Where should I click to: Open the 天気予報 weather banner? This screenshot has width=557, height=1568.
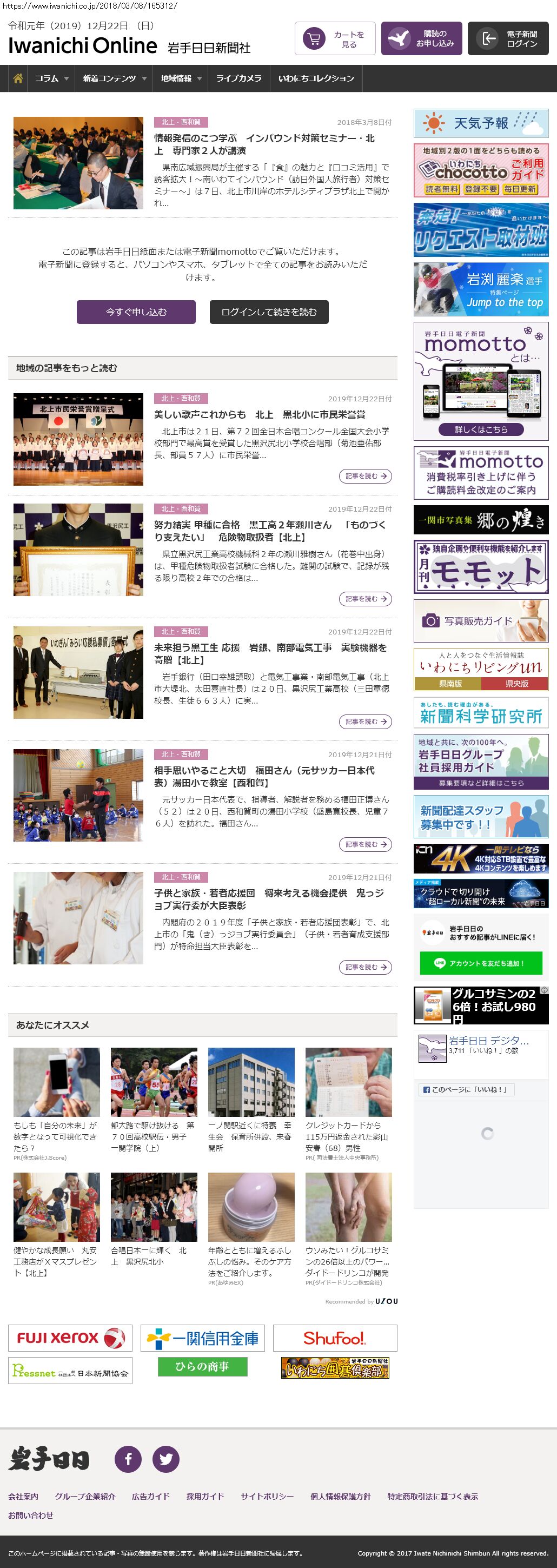(481, 123)
